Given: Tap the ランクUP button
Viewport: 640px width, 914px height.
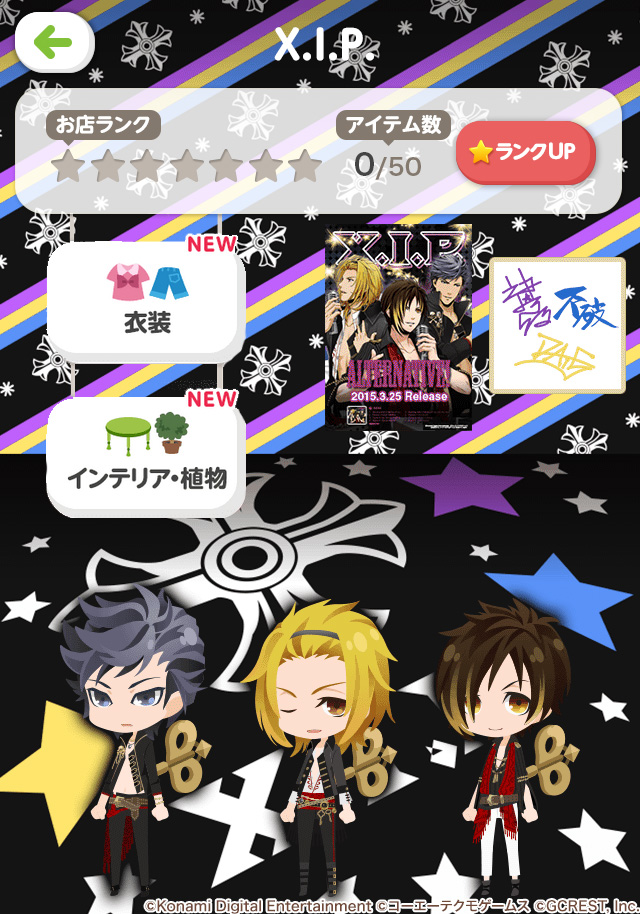Looking at the screenshot, I should tap(525, 153).
